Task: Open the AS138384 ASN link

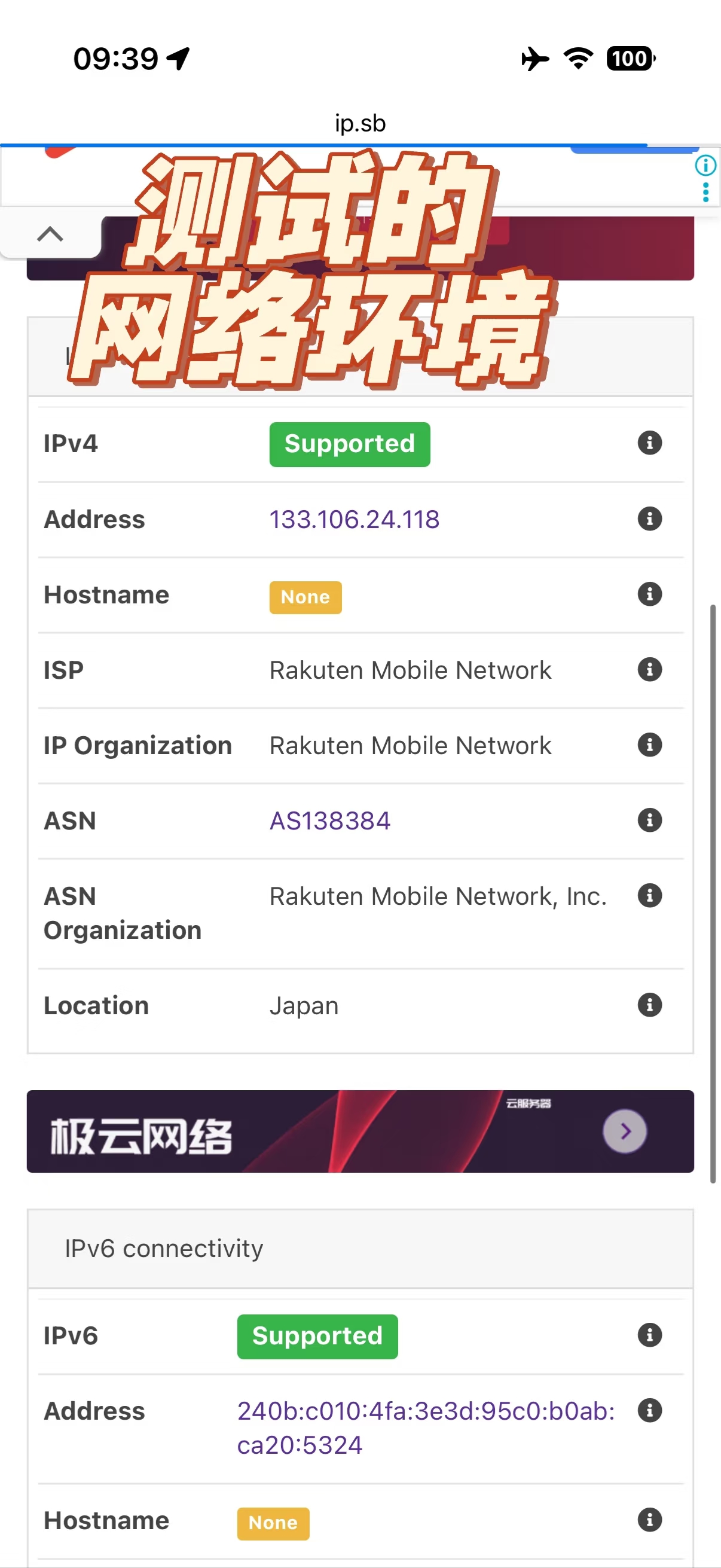Action: click(x=330, y=820)
